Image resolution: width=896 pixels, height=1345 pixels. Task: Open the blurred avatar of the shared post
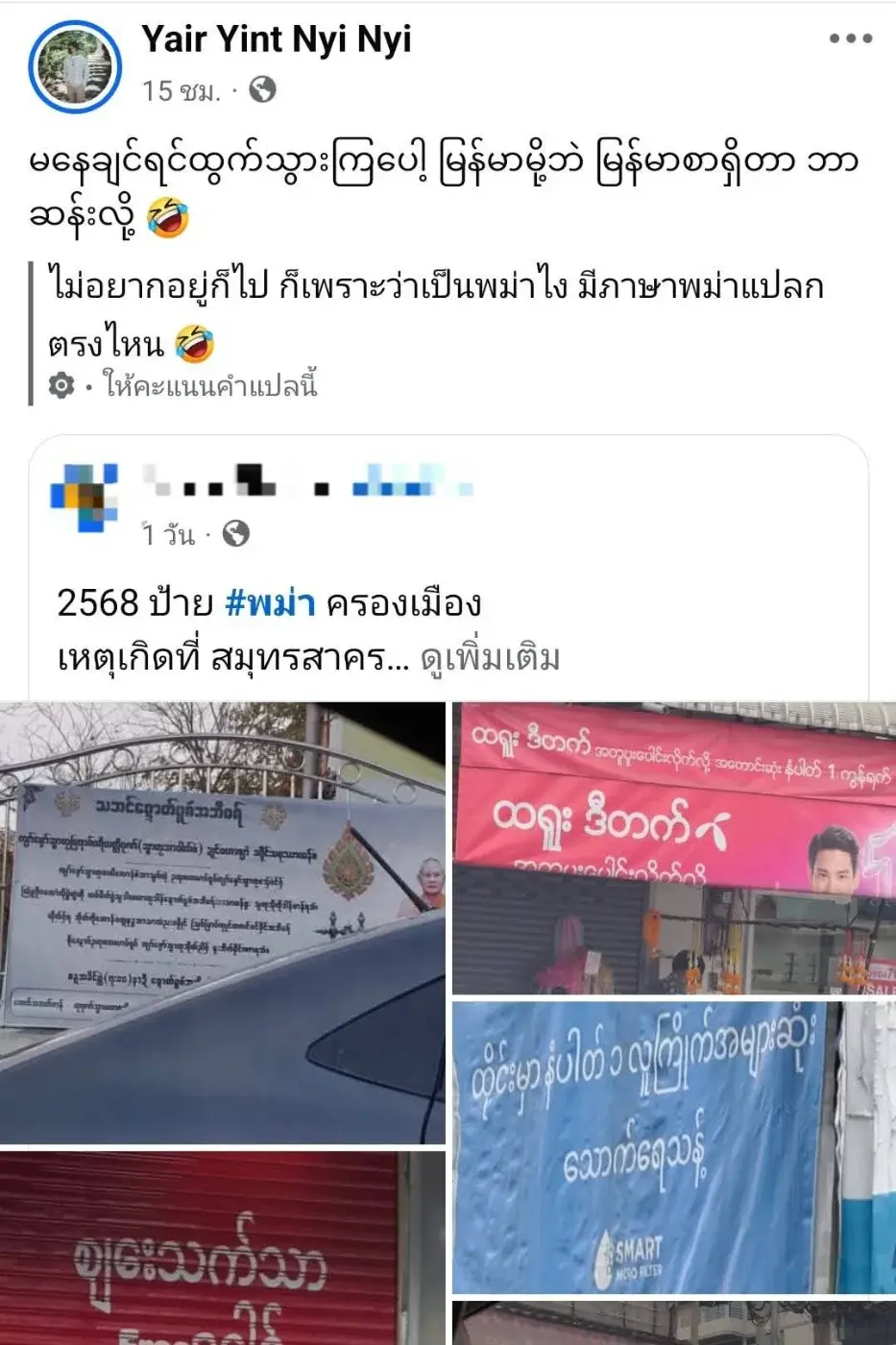(x=84, y=498)
